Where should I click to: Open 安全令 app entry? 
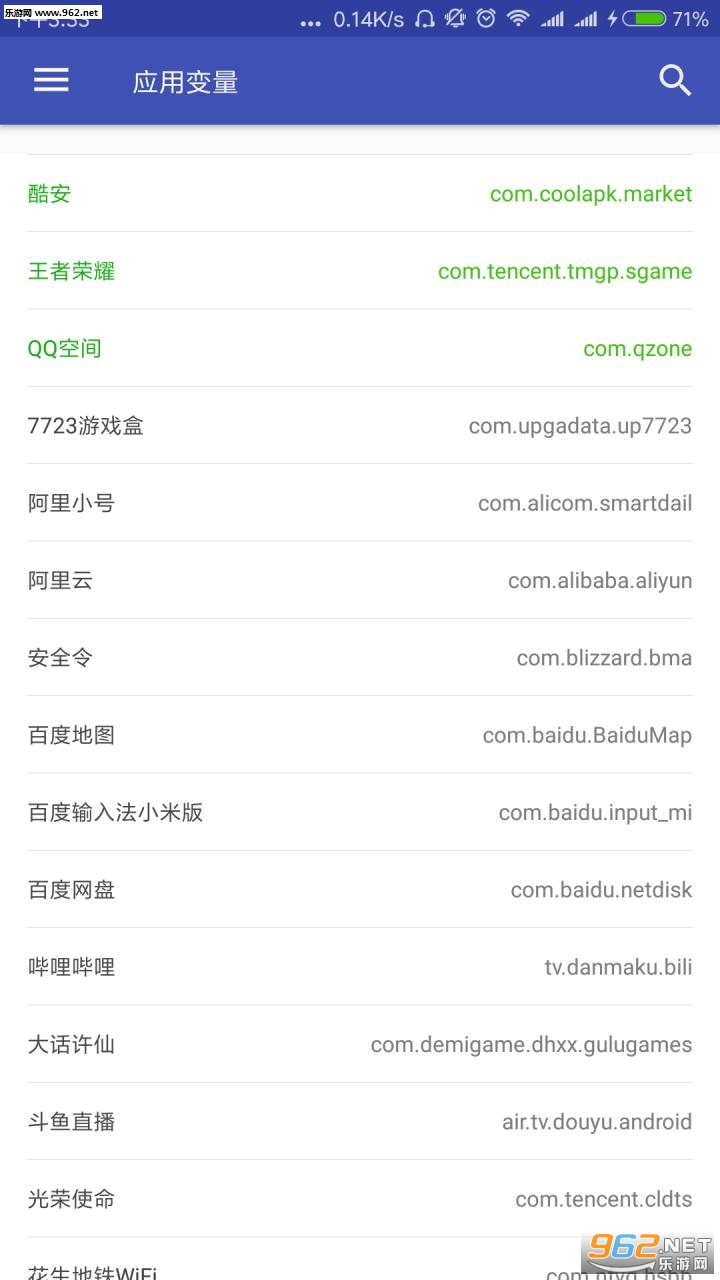360,658
